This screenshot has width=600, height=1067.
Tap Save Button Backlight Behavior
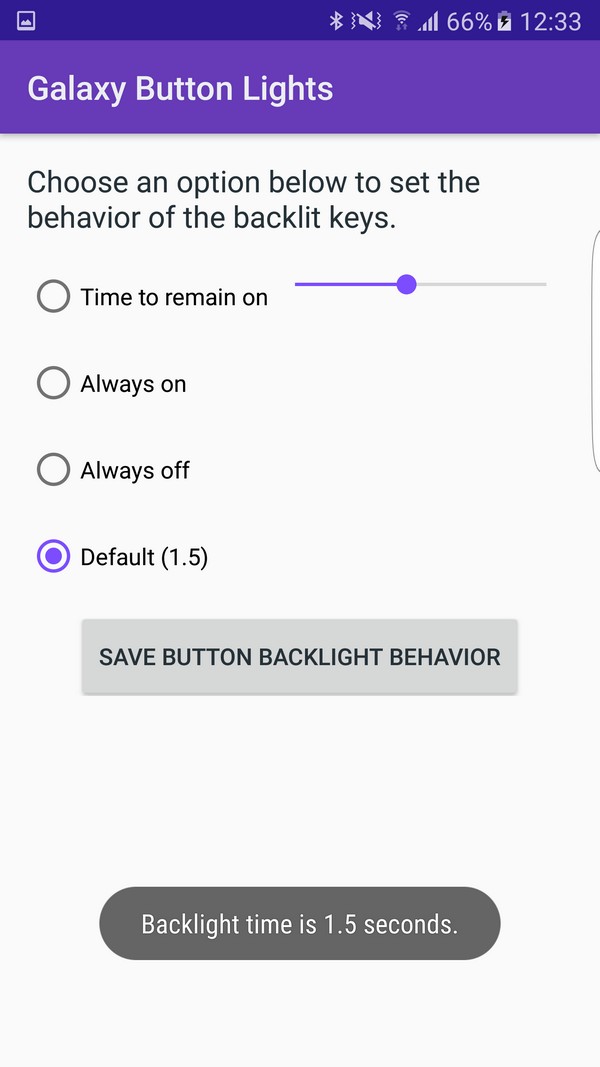point(299,657)
